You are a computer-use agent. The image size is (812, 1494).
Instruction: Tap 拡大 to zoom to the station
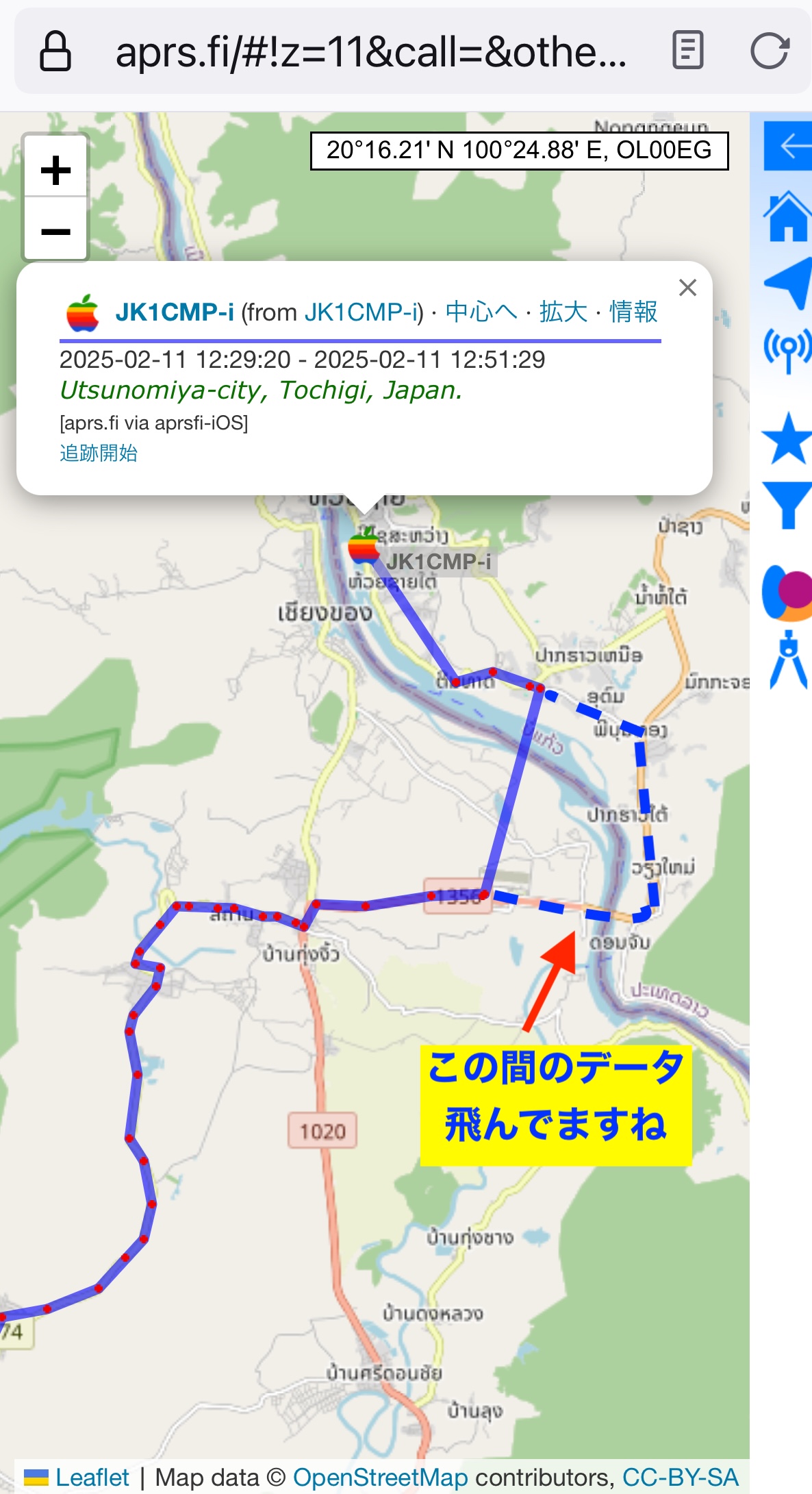[x=563, y=312]
